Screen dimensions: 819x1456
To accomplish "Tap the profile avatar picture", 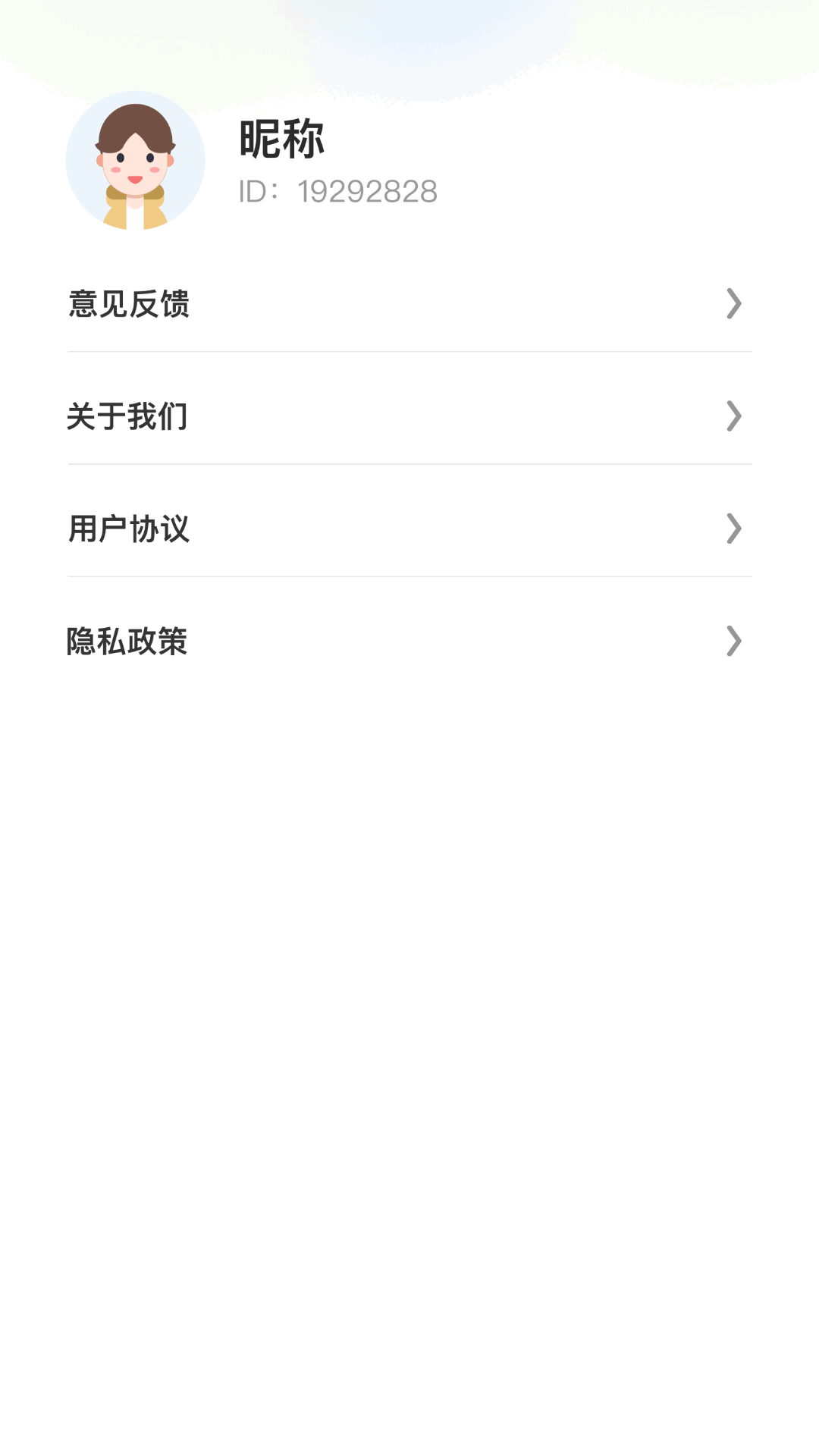I will click(135, 161).
